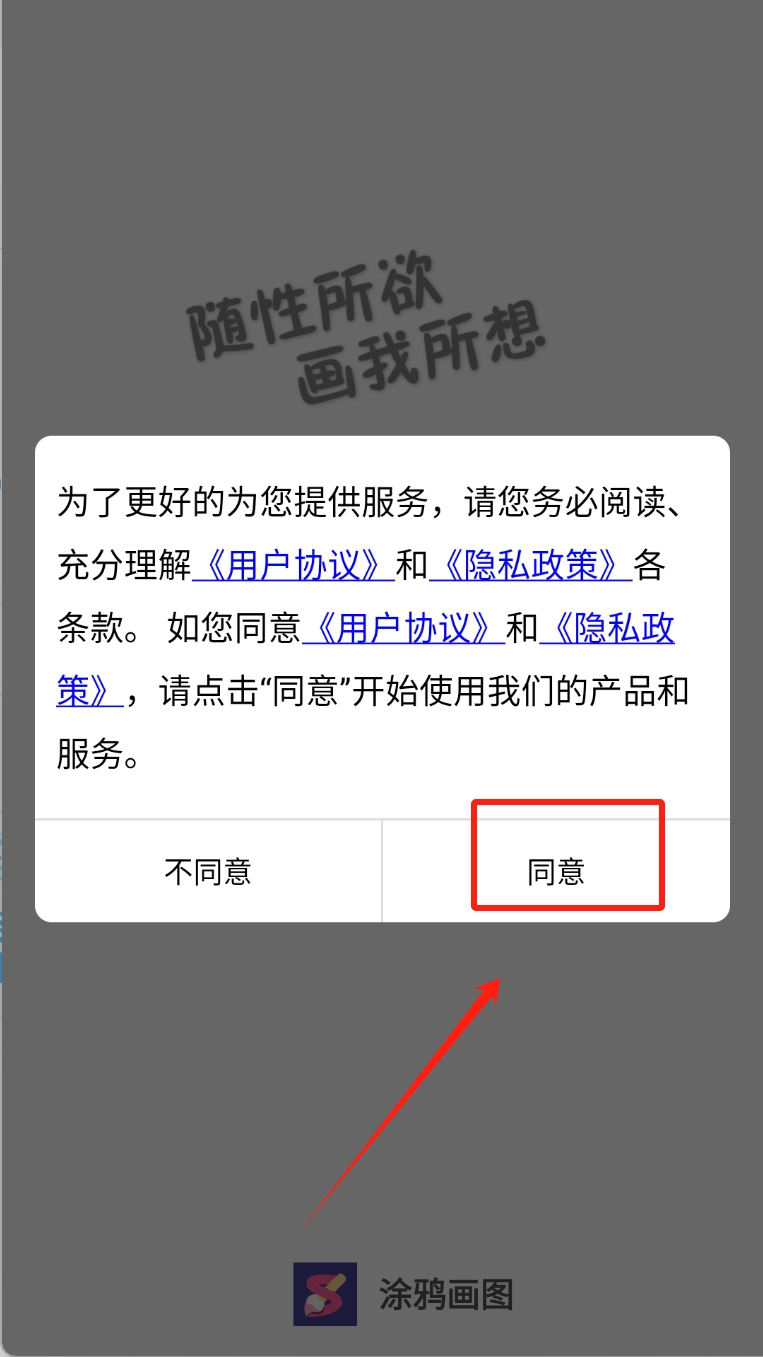Open the 《隐私政策》 link before 各条款
Viewport: 763px width, 1357px height.
pos(530,566)
